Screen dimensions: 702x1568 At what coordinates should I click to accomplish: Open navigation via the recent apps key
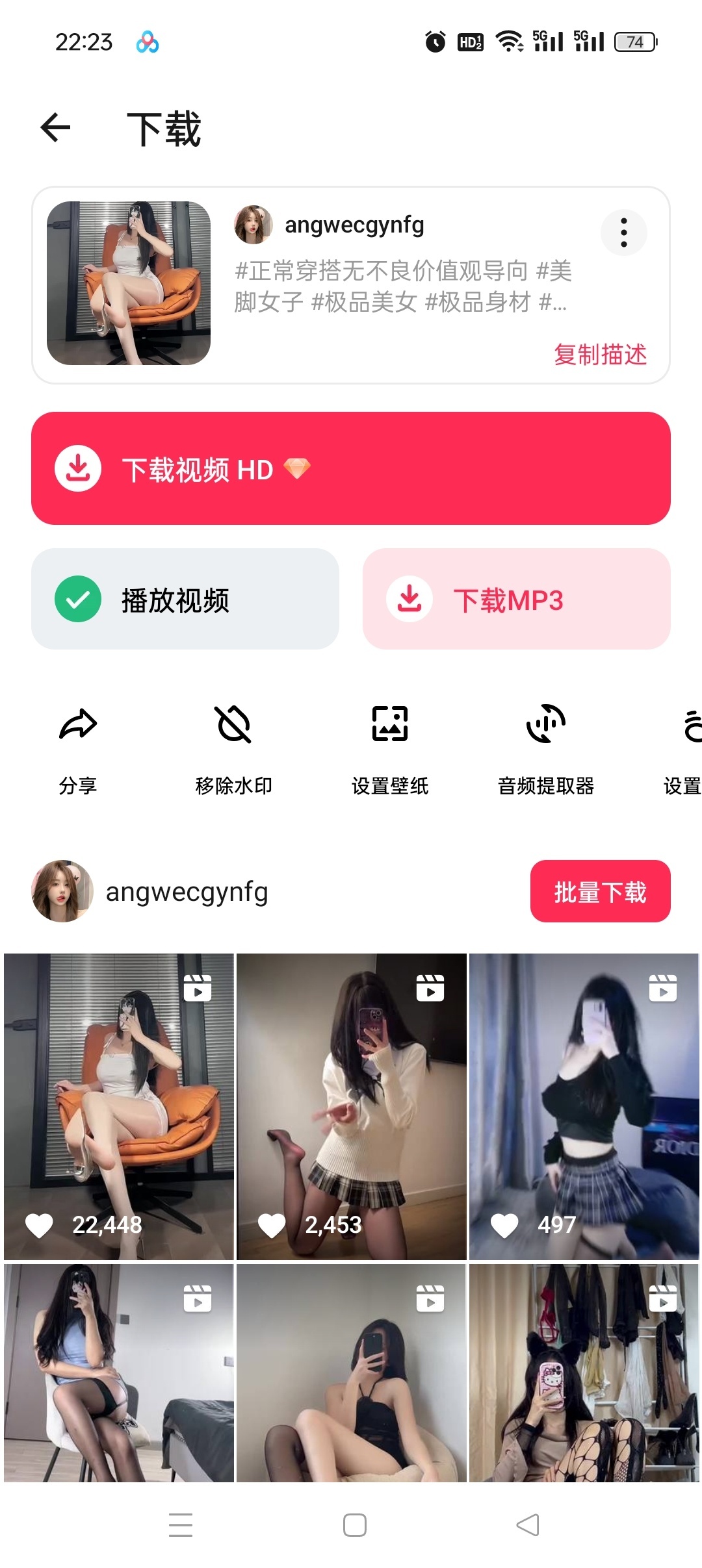[x=181, y=1525]
